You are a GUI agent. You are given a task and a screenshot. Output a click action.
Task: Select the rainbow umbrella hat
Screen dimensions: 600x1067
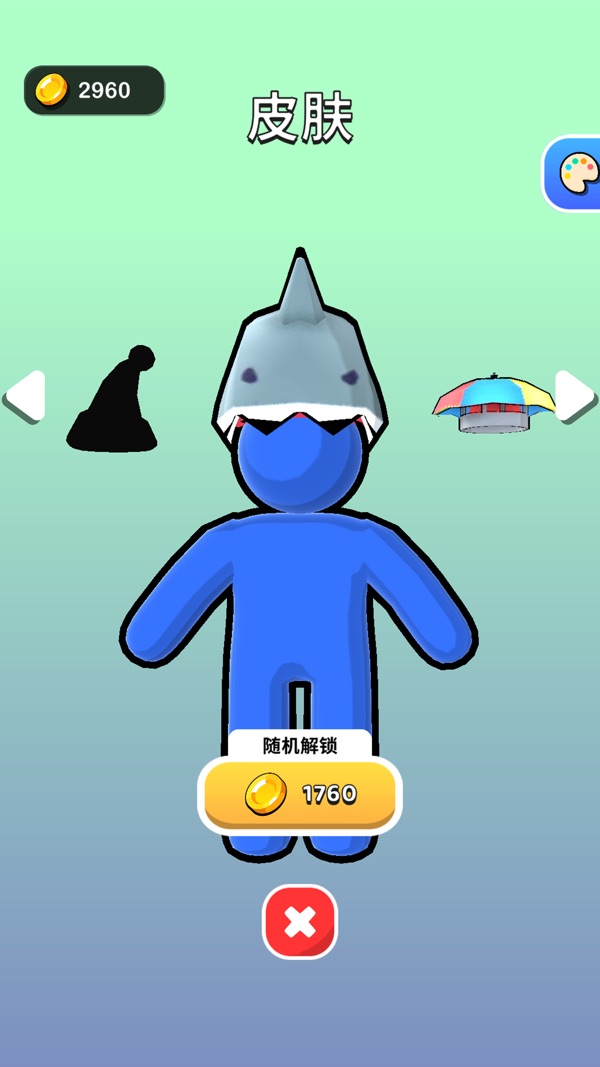pyautogui.click(x=493, y=405)
